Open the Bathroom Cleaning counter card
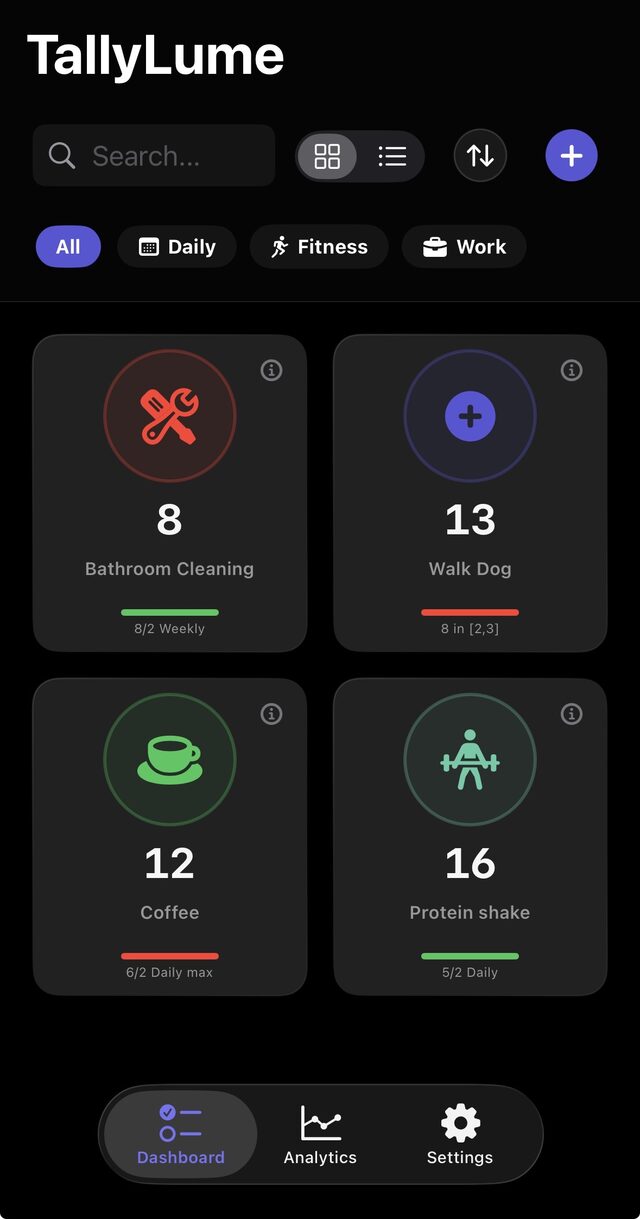 [170, 493]
